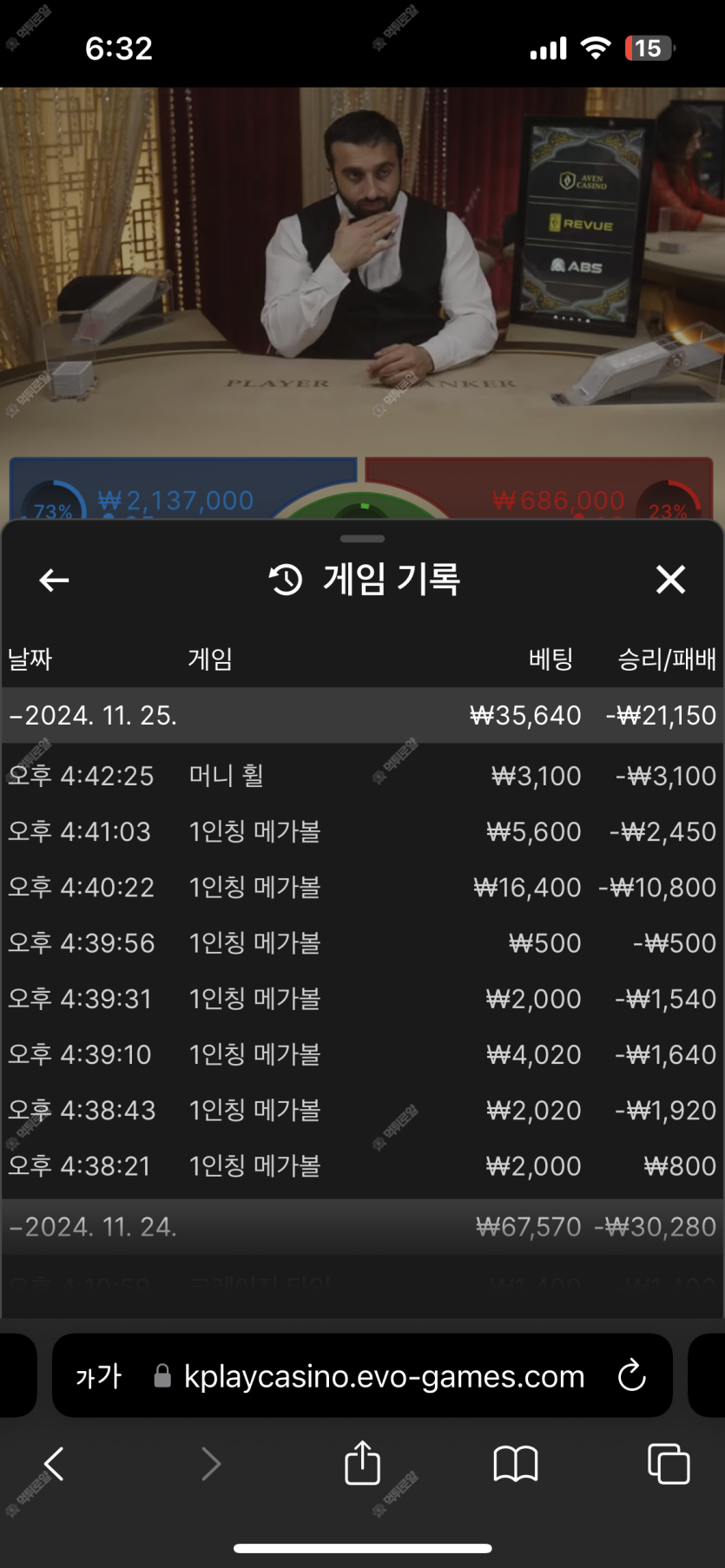Collapse the 2024. 11. 25. date group

(x=94, y=715)
